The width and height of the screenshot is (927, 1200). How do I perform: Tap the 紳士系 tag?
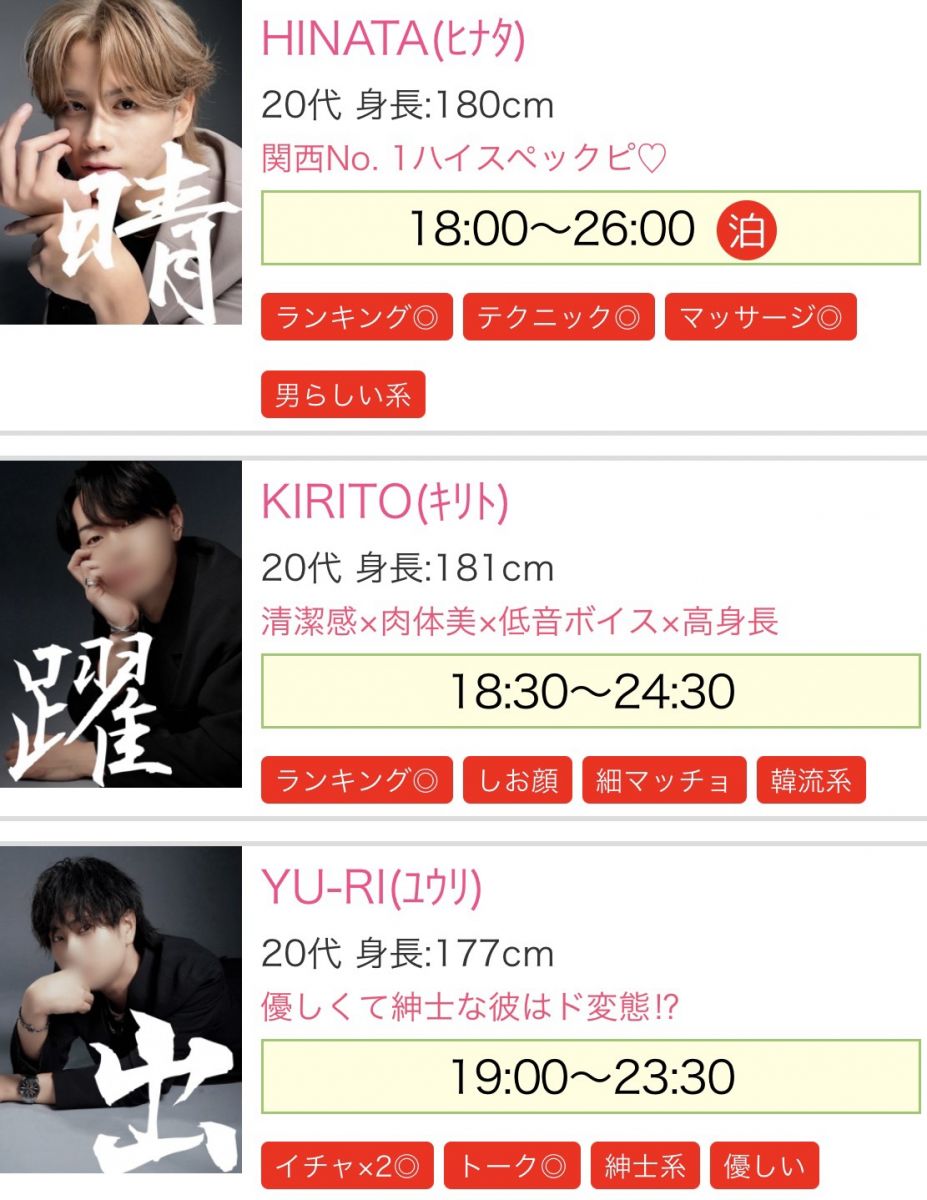tap(645, 1166)
